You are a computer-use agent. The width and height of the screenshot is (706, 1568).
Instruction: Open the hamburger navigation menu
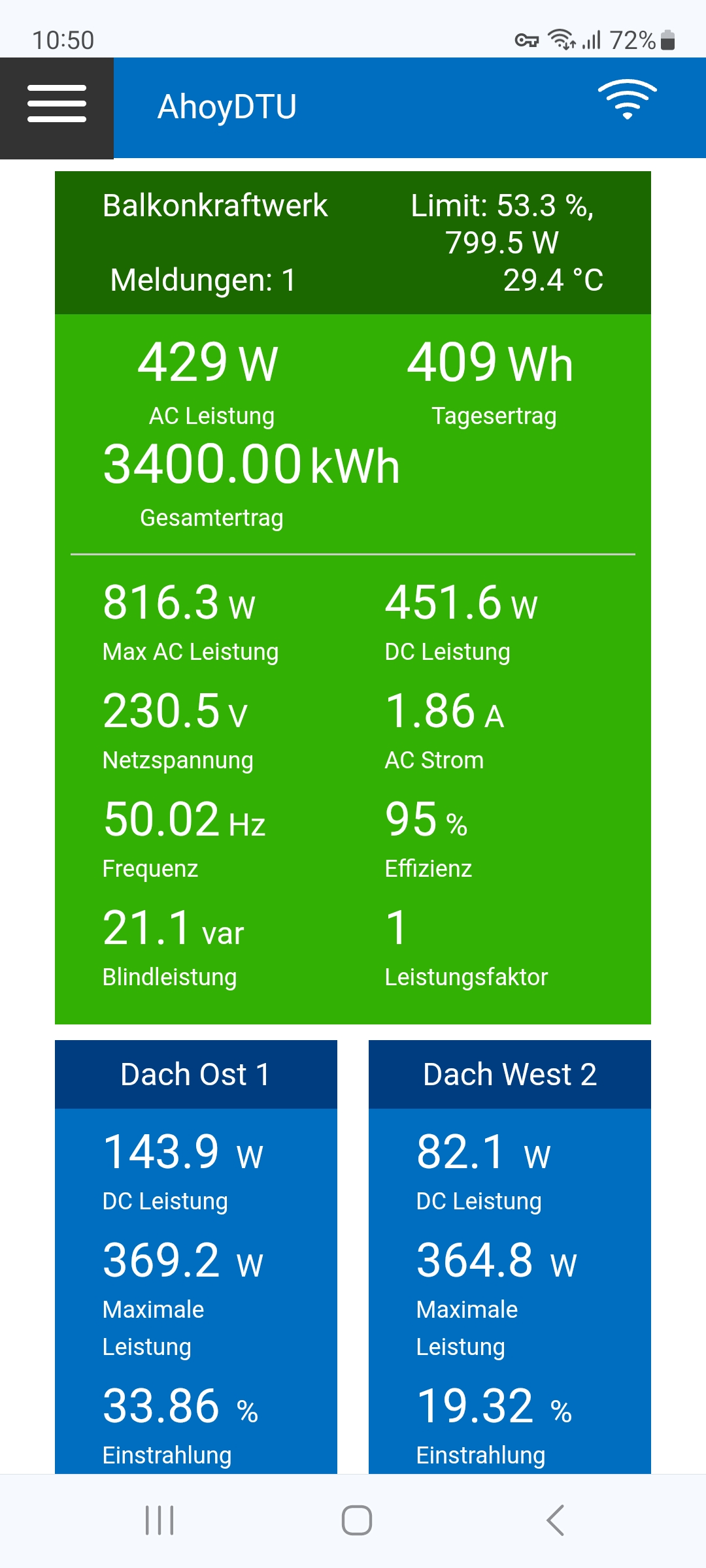point(57,105)
